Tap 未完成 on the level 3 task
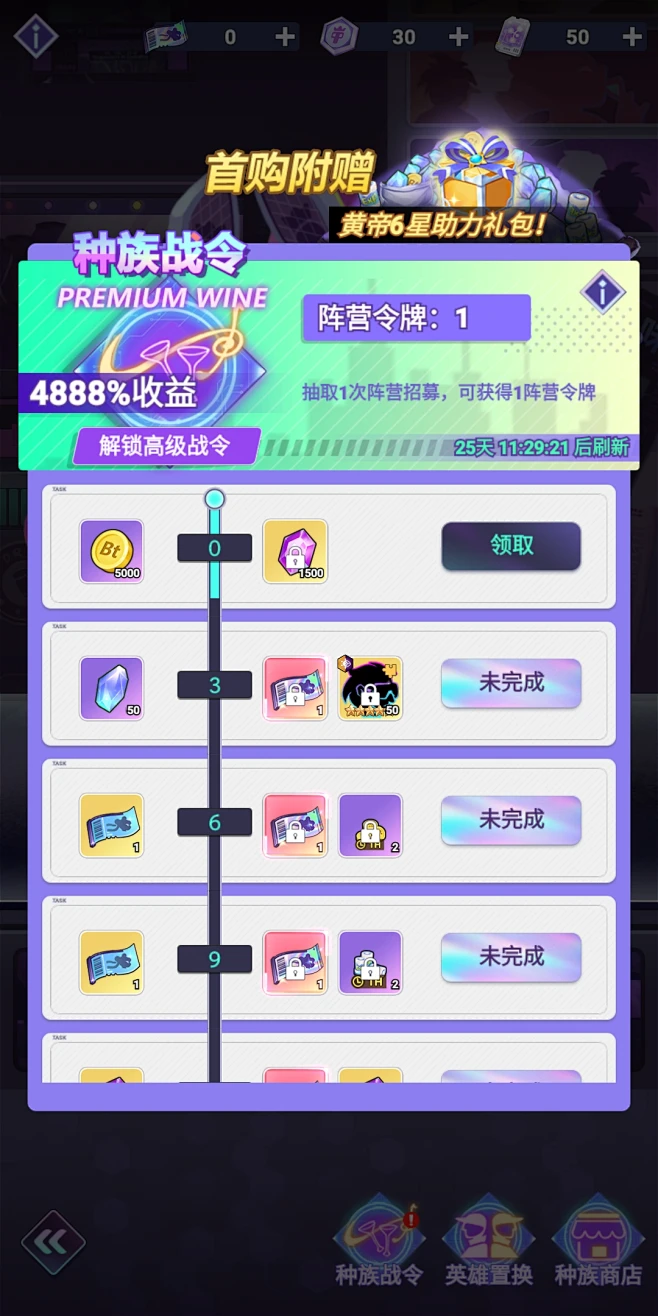This screenshot has width=658, height=1316. click(511, 683)
